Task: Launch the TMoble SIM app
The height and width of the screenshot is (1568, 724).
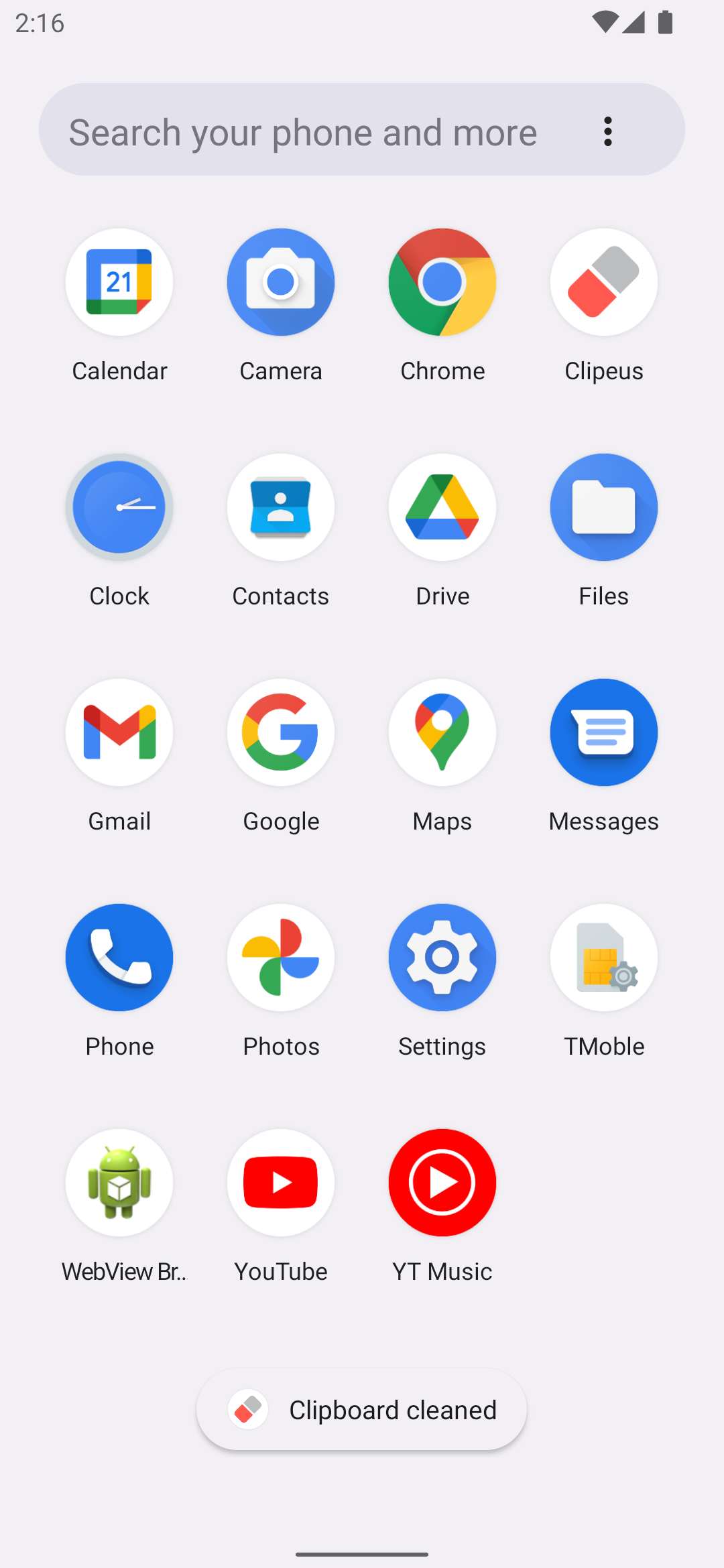Action: point(604,958)
